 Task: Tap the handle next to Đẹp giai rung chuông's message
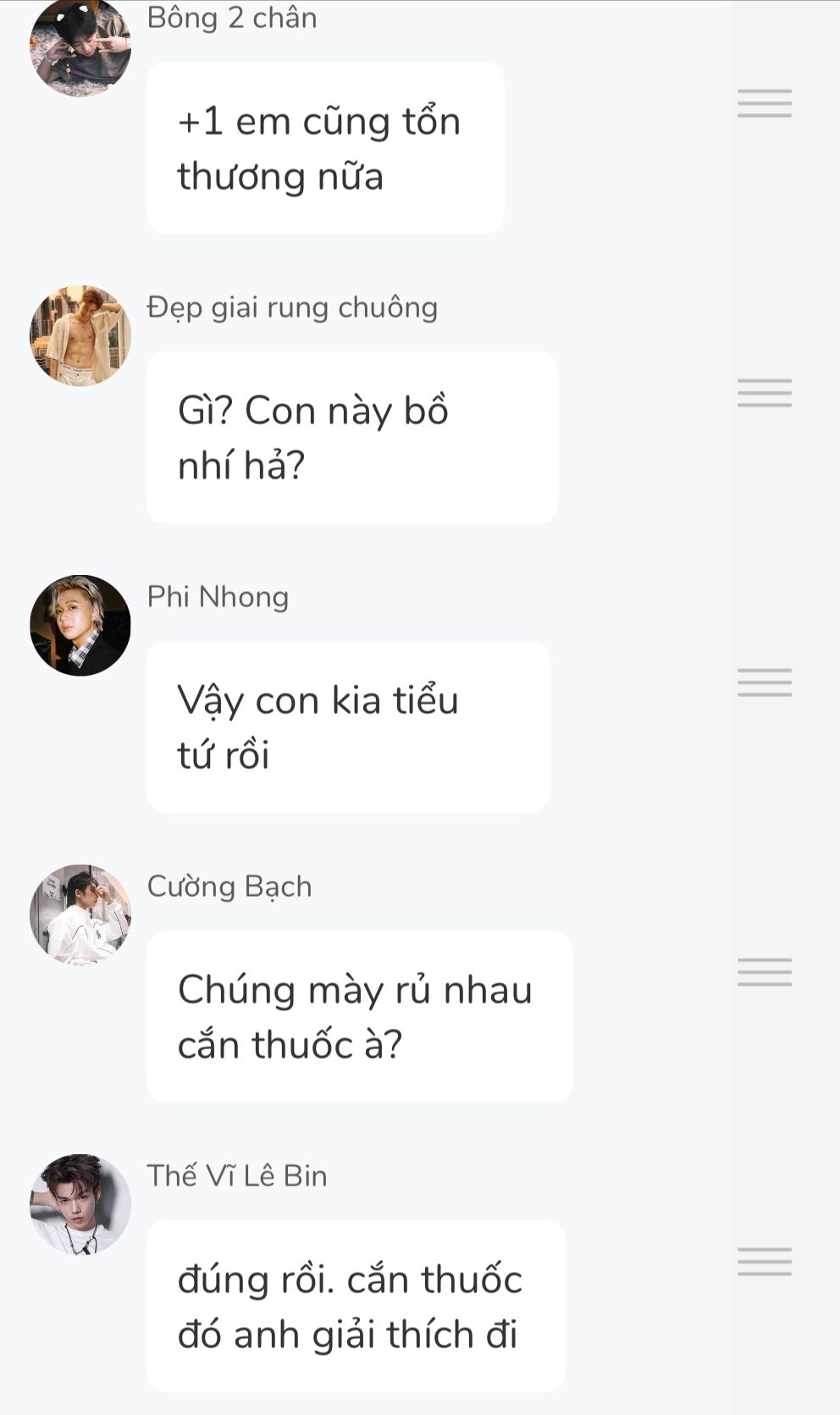click(764, 393)
